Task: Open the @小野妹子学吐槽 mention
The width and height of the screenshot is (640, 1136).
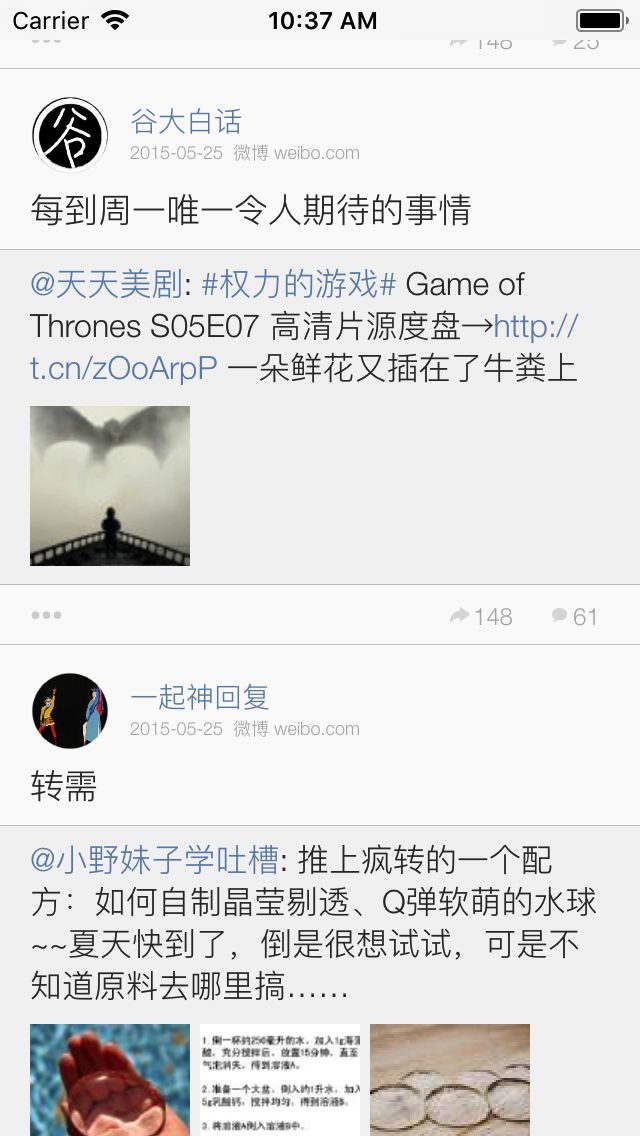Action: pos(154,861)
